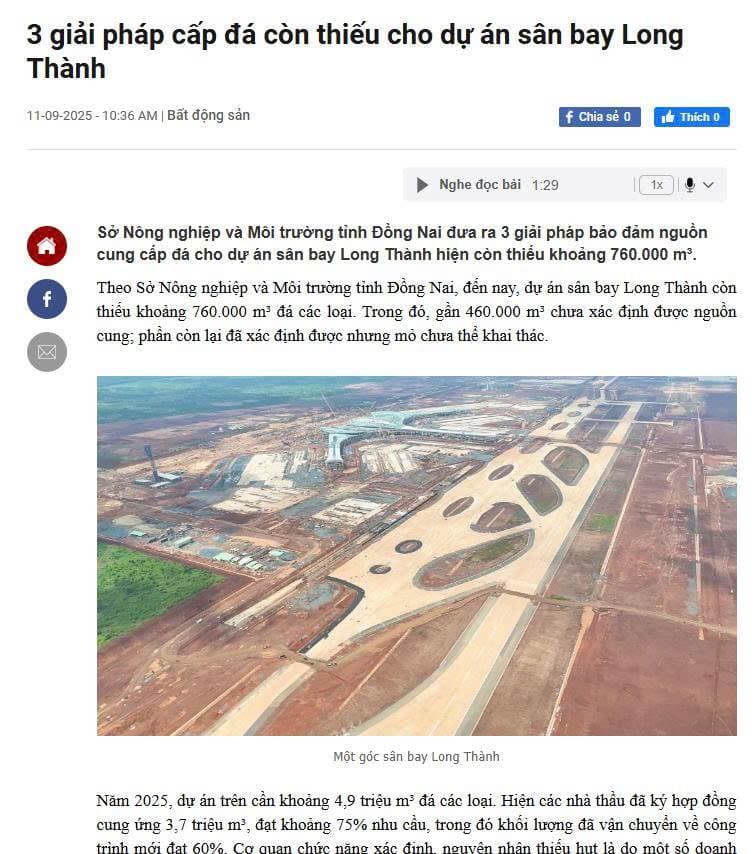The image size is (754, 854).
Task: Tap the round Facebook share icon
Action: pos(47,299)
